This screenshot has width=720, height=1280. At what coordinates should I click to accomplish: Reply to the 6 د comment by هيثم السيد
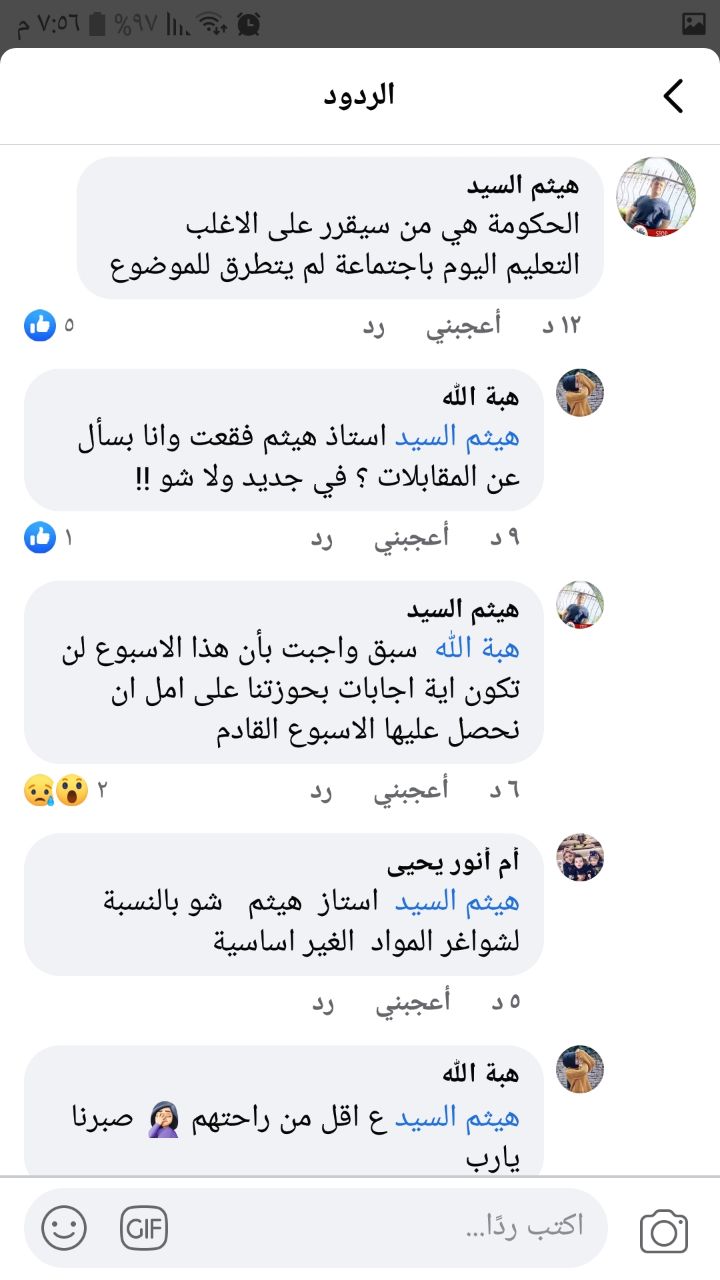[322, 792]
